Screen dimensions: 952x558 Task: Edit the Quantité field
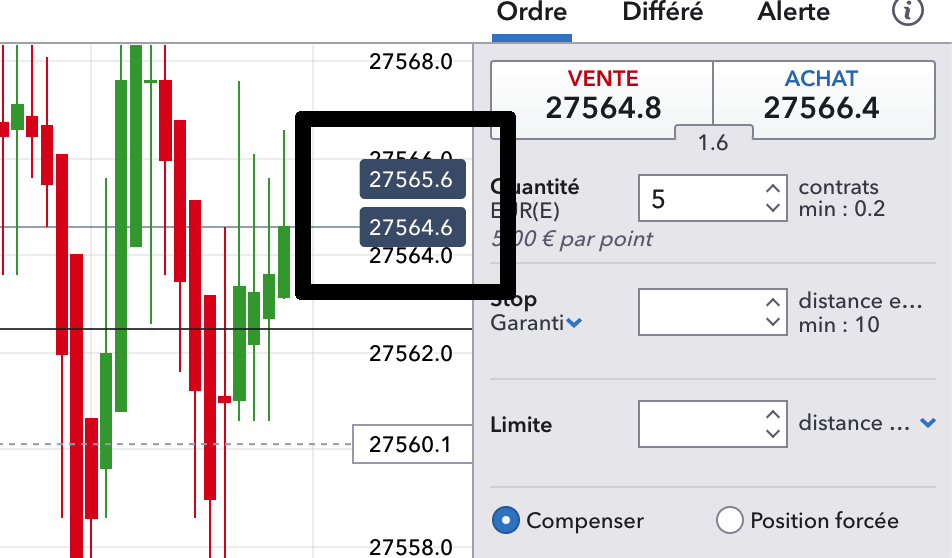697,198
